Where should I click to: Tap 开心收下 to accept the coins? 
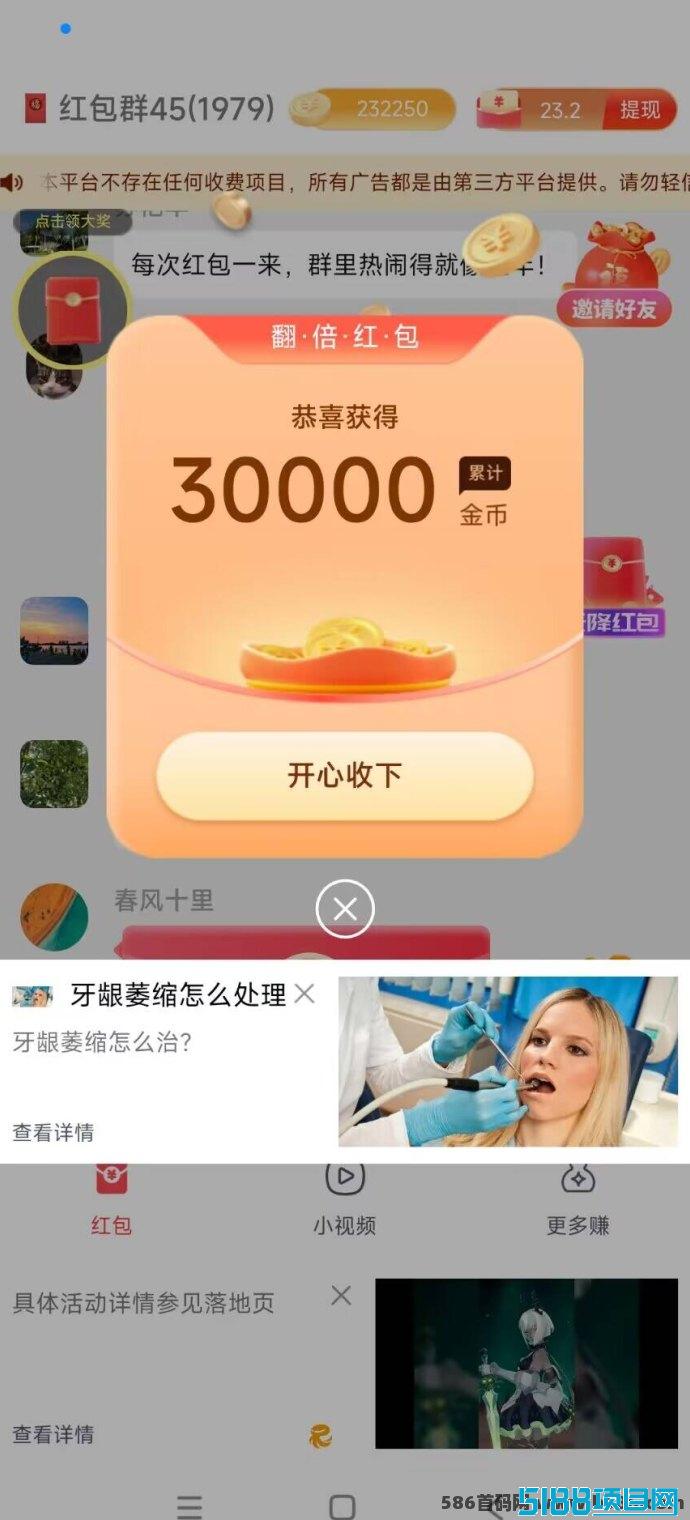[345, 776]
